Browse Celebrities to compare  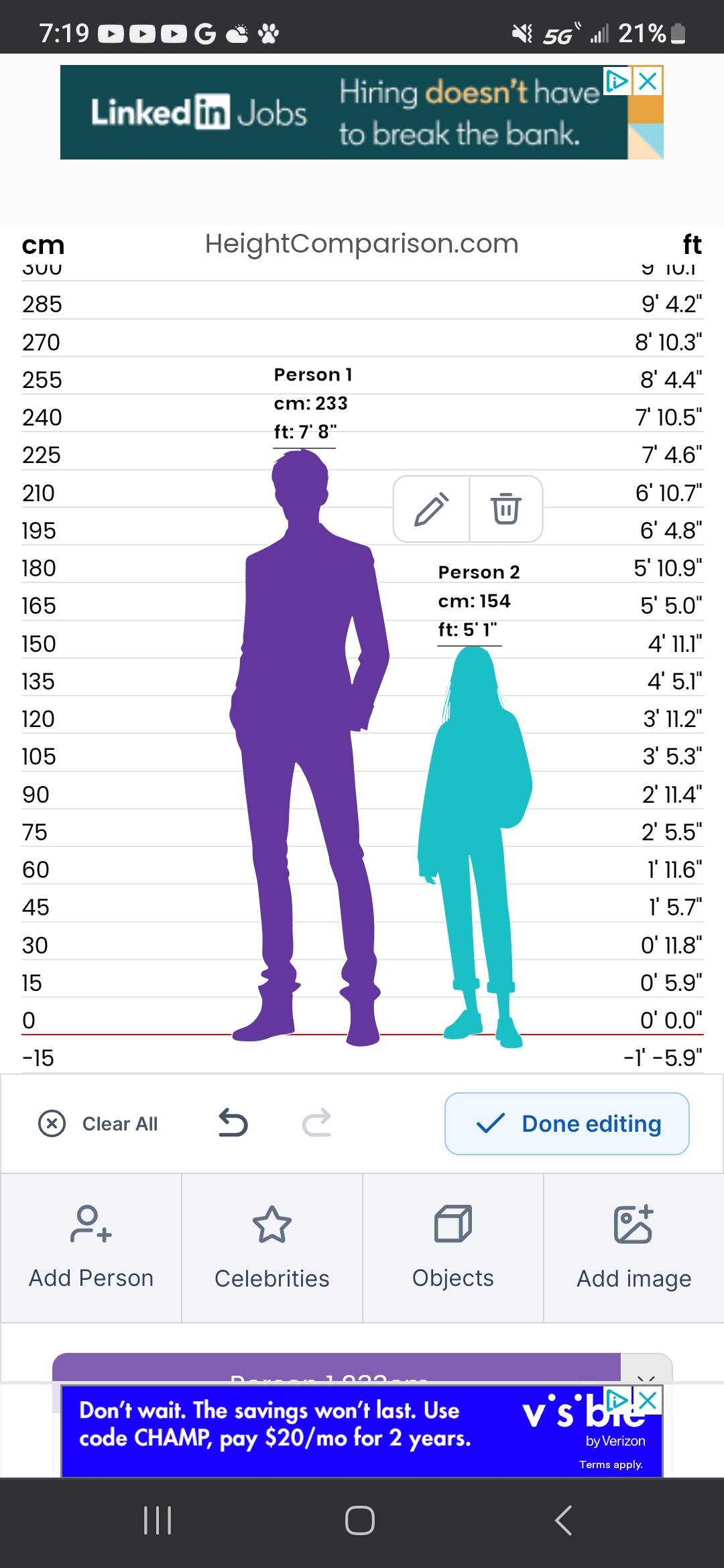click(272, 1248)
